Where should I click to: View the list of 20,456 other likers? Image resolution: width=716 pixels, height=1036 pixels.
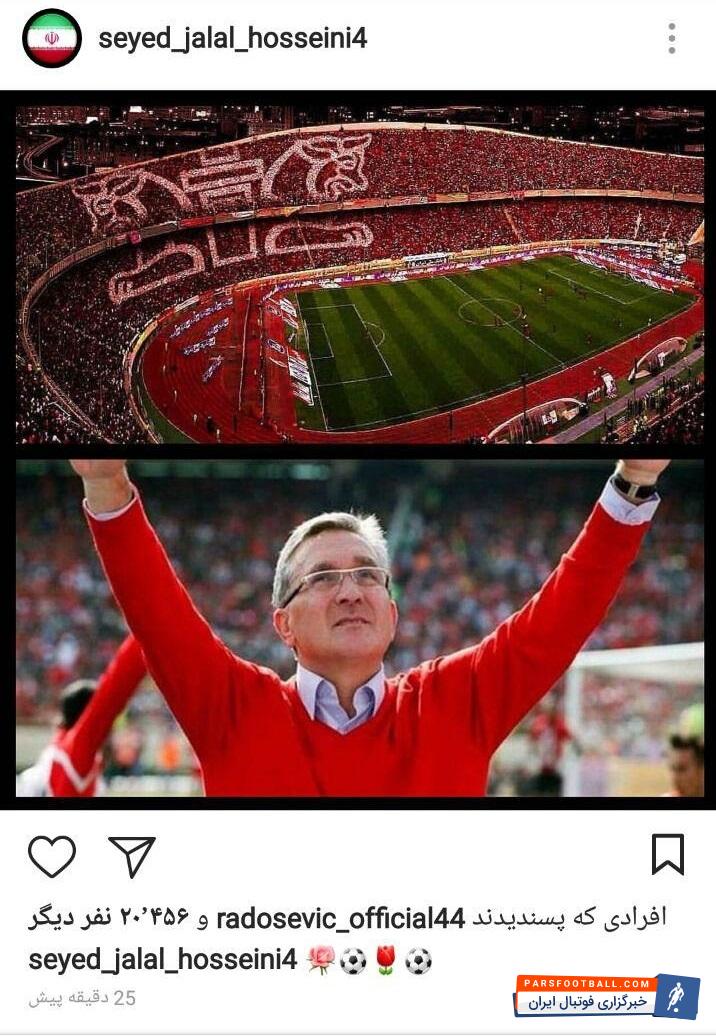tap(110, 918)
